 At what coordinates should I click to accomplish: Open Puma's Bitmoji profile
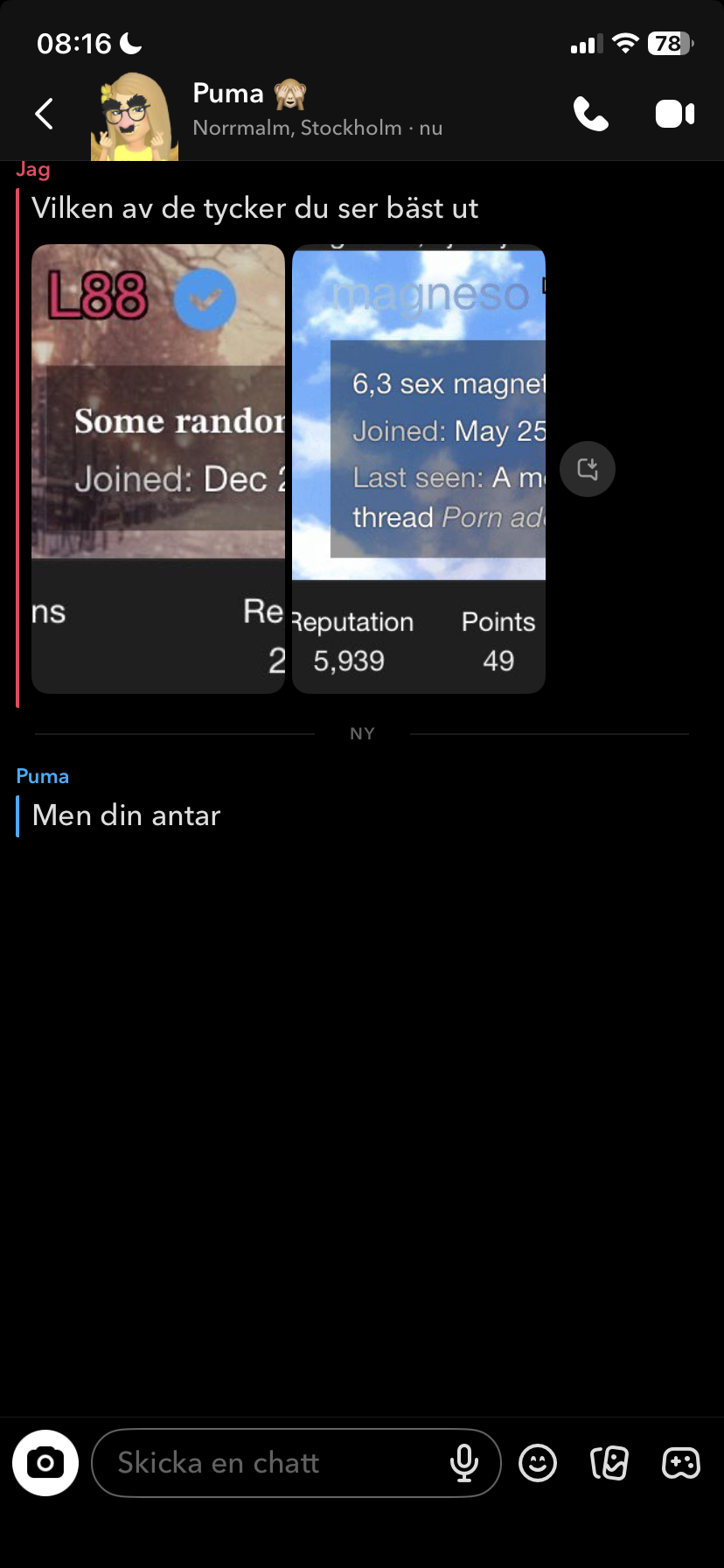pos(134,117)
